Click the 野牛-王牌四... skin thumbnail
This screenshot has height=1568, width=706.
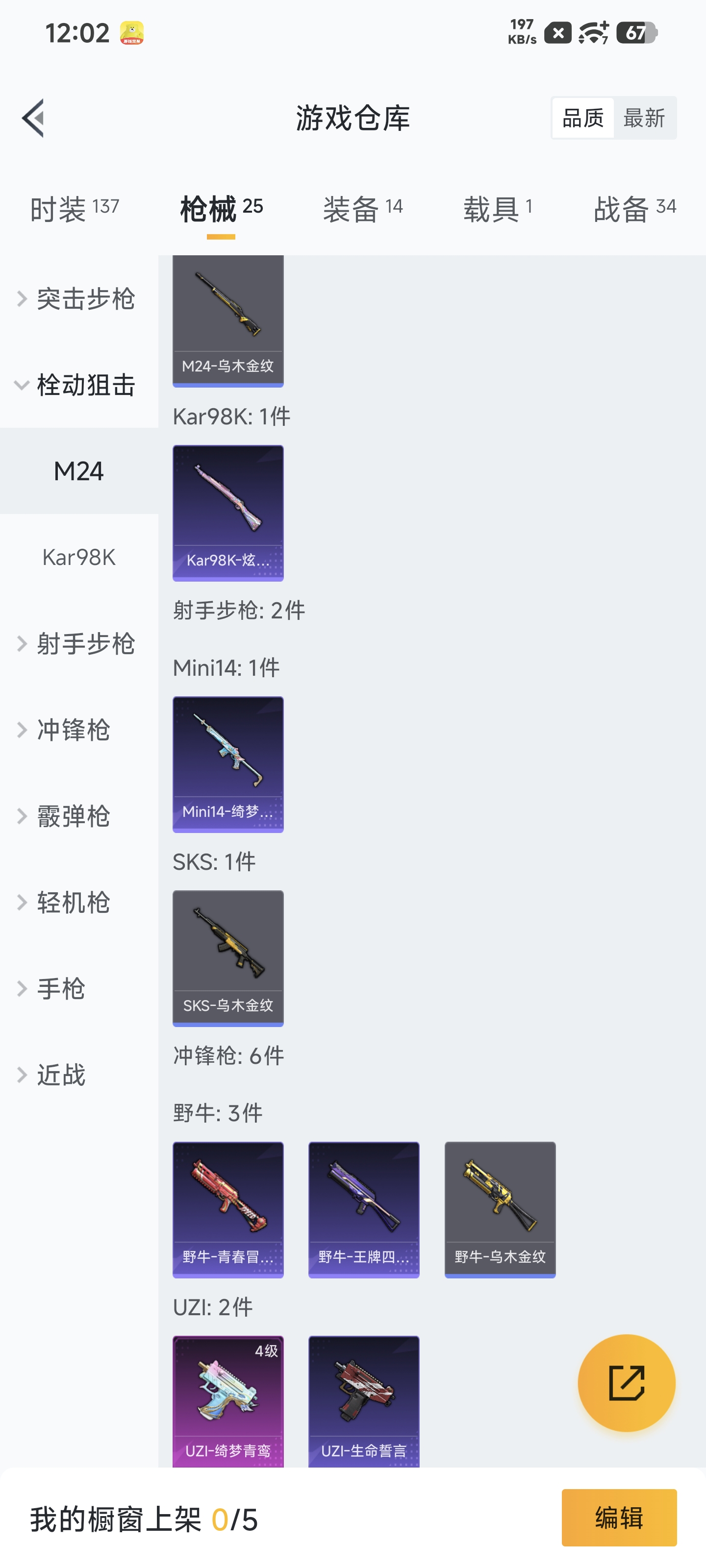click(x=364, y=1208)
